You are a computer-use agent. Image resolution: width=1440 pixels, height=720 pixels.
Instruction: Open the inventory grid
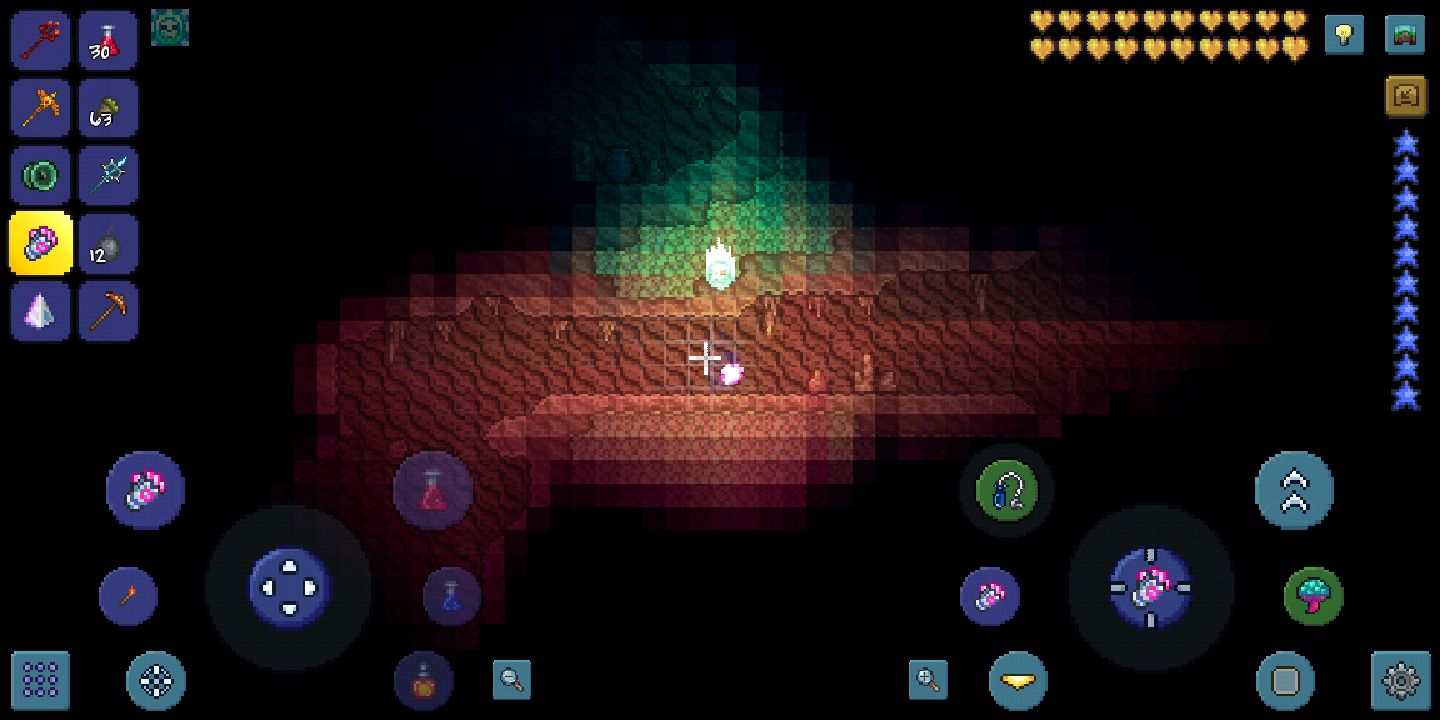point(41,681)
